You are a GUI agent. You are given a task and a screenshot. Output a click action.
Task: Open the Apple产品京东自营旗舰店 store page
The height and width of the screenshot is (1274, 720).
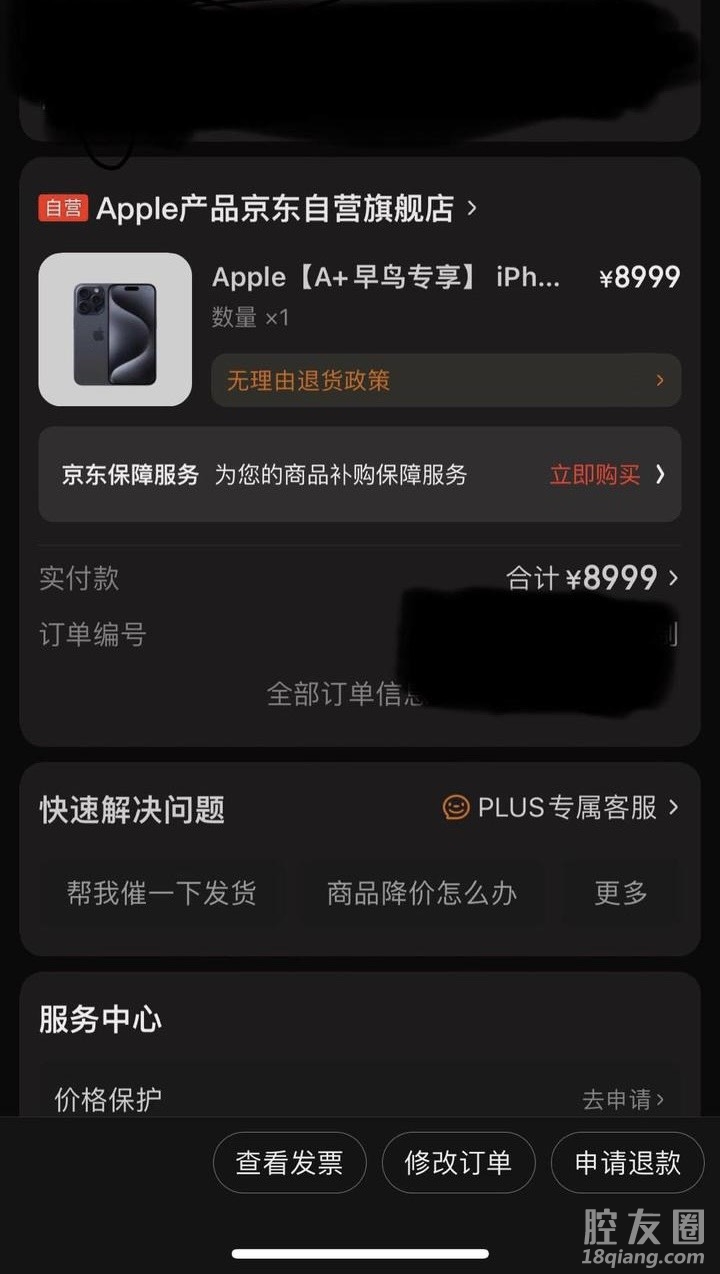[275, 208]
